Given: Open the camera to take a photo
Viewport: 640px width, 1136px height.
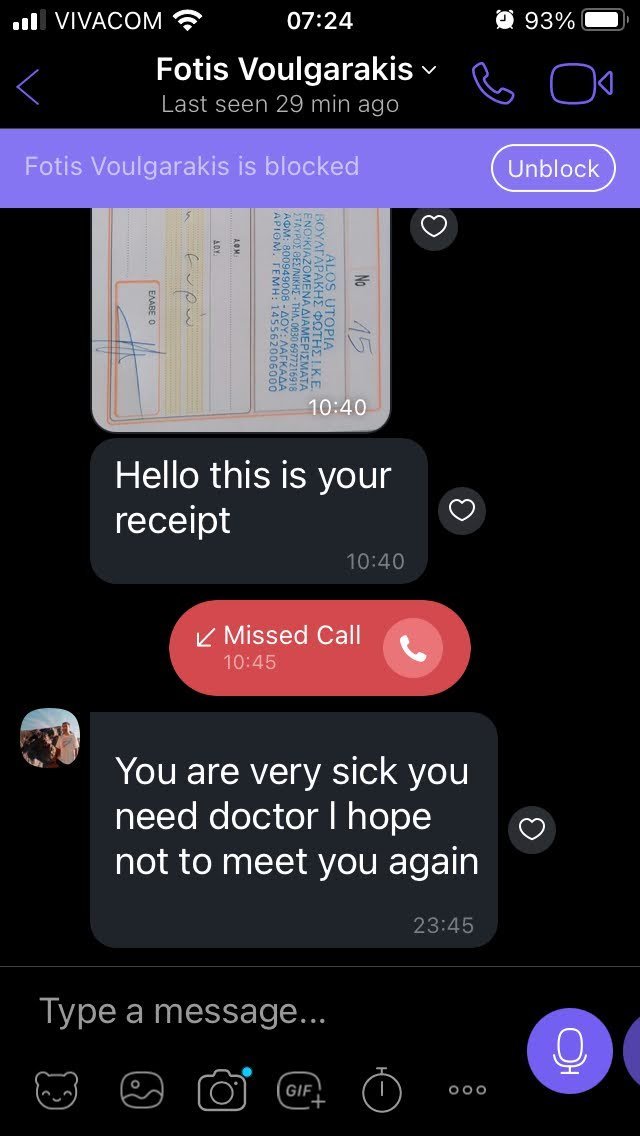Looking at the screenshot, I should click(x=223, y=1090).
